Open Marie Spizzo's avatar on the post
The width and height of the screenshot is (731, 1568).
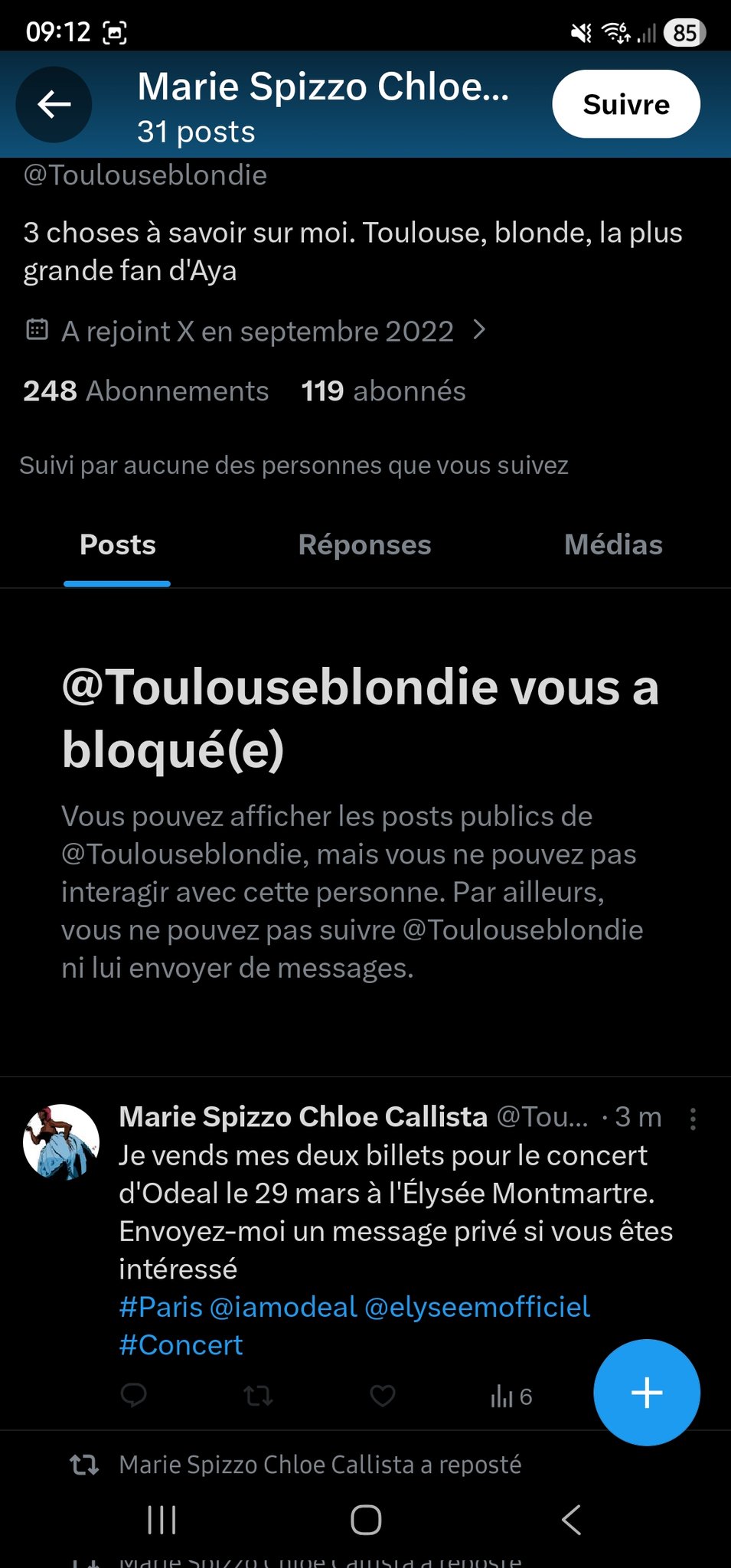pos(61,1142)
